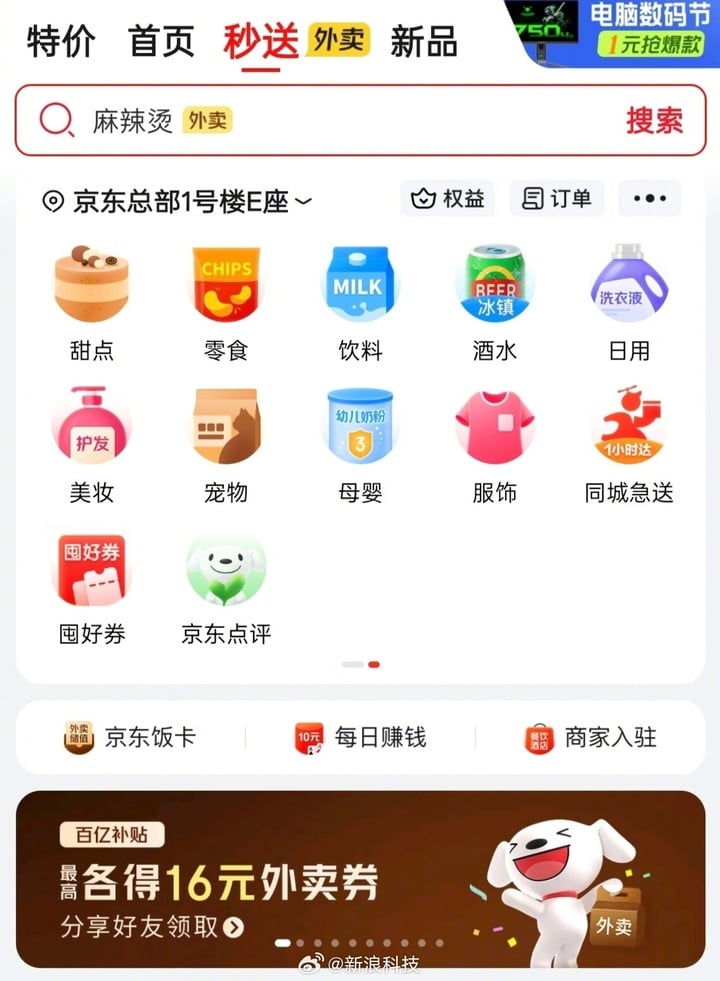Open 同城急送 express delivery

pos(629,442)
